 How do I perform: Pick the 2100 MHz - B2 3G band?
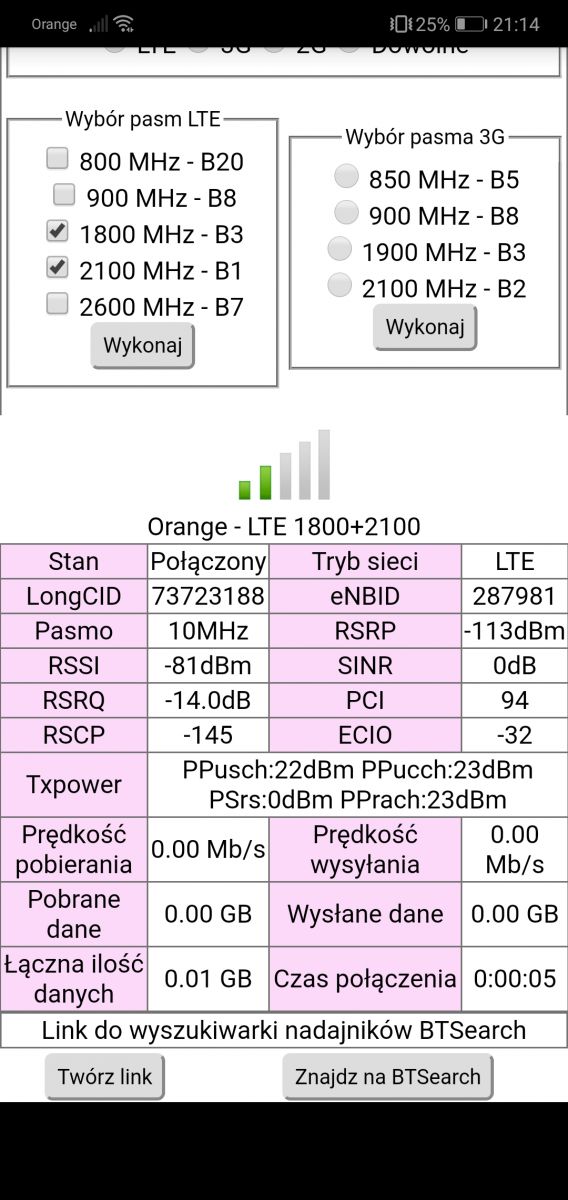pyautogui.click(x=340, y=285)
